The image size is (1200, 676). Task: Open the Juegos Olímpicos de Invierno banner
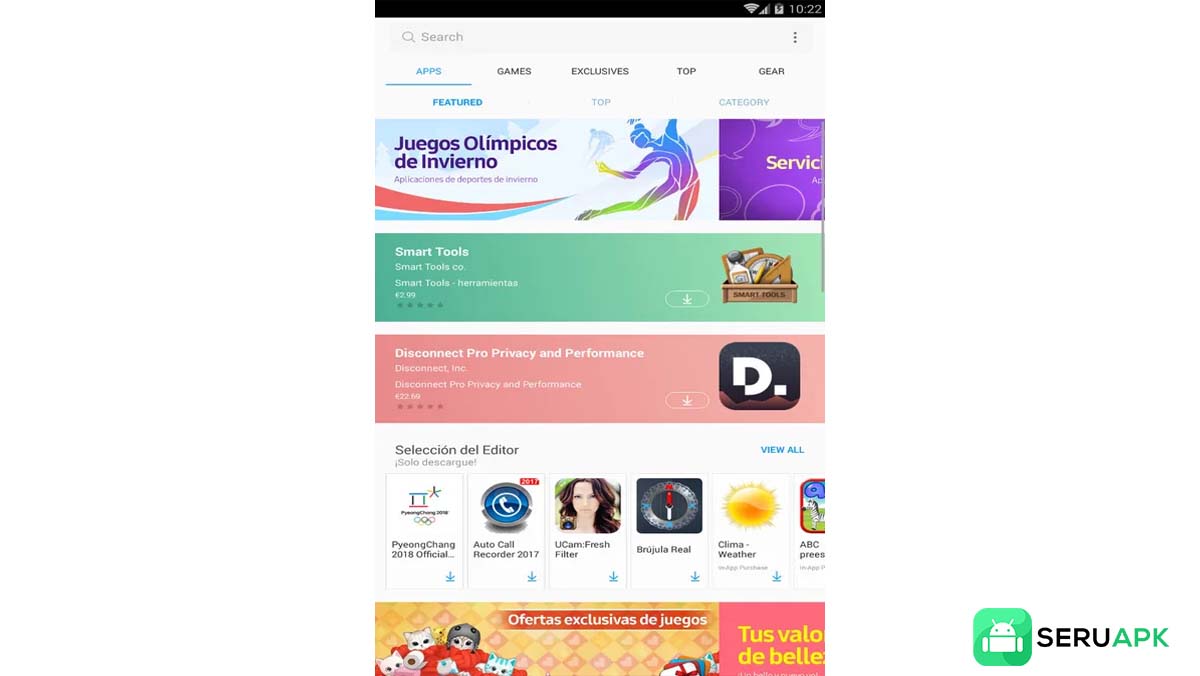pos(546,169)
